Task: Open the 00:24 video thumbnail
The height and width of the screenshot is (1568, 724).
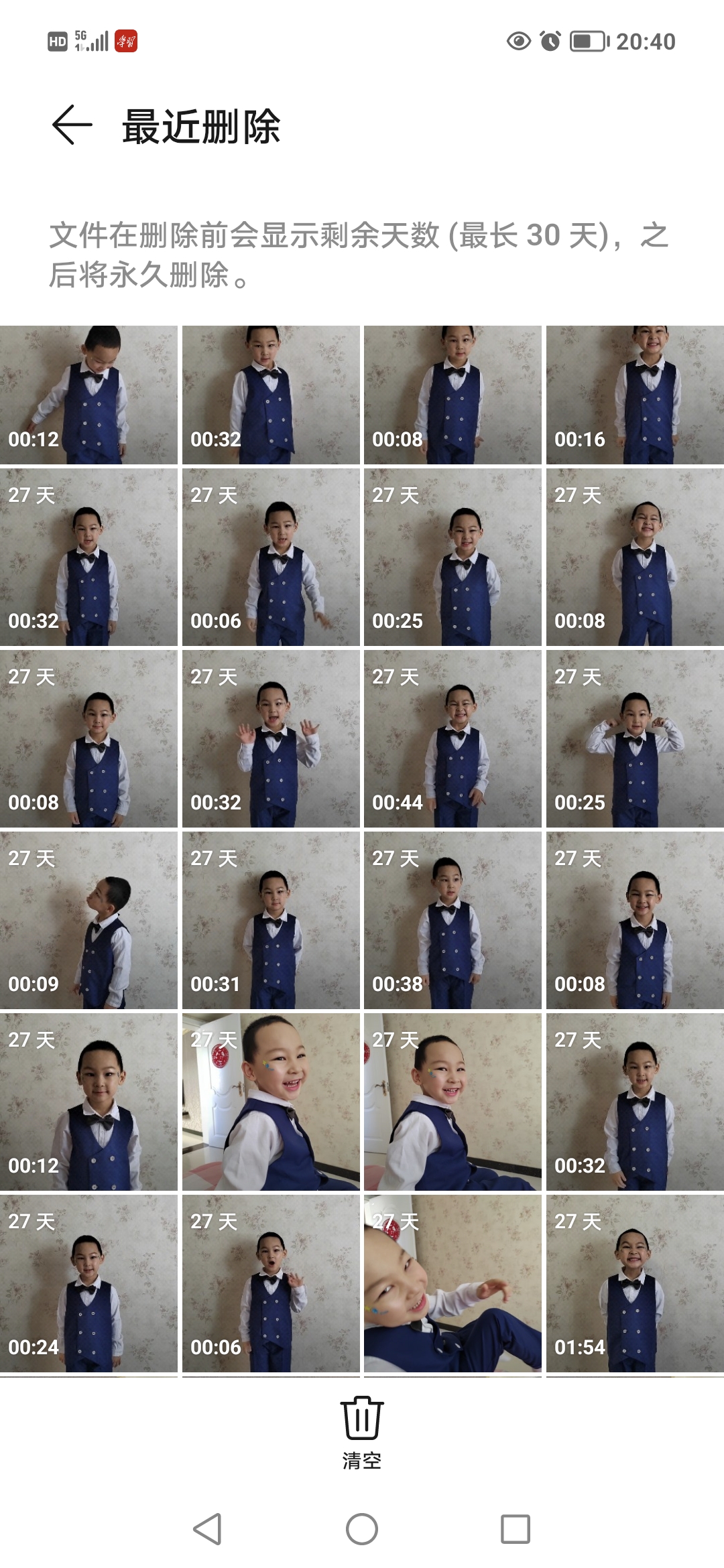Action: point(88,1283)
